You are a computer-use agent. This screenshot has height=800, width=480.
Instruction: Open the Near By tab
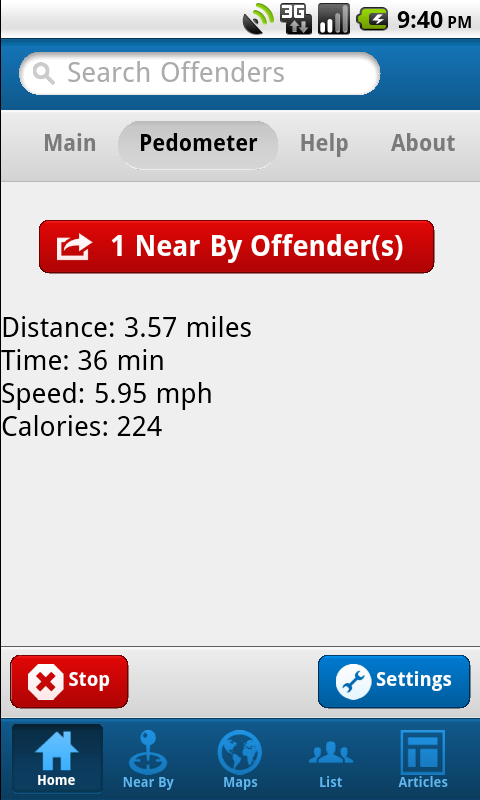(148, 759)
